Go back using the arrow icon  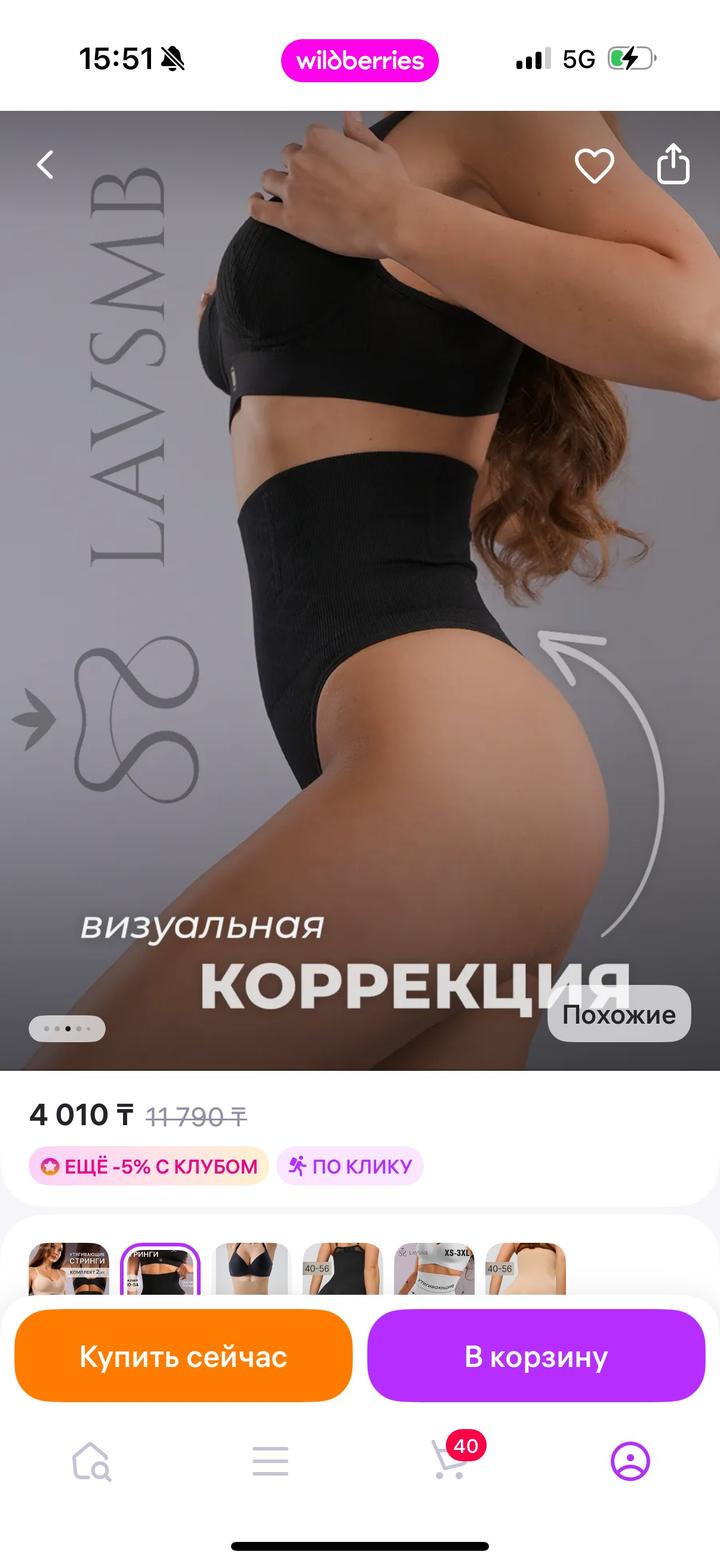tap(45, 165)
